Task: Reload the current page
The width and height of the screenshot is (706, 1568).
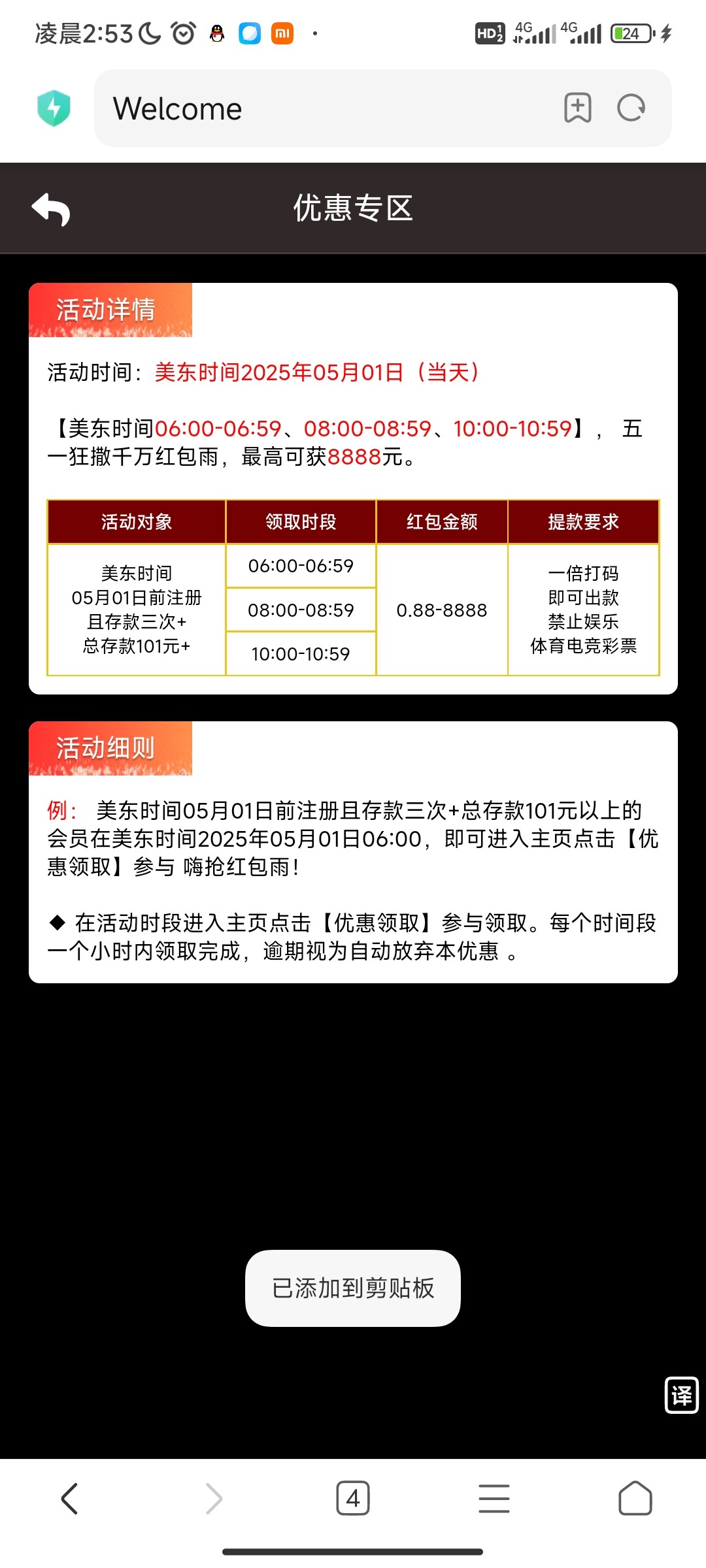Action: [x=631, y=108]
